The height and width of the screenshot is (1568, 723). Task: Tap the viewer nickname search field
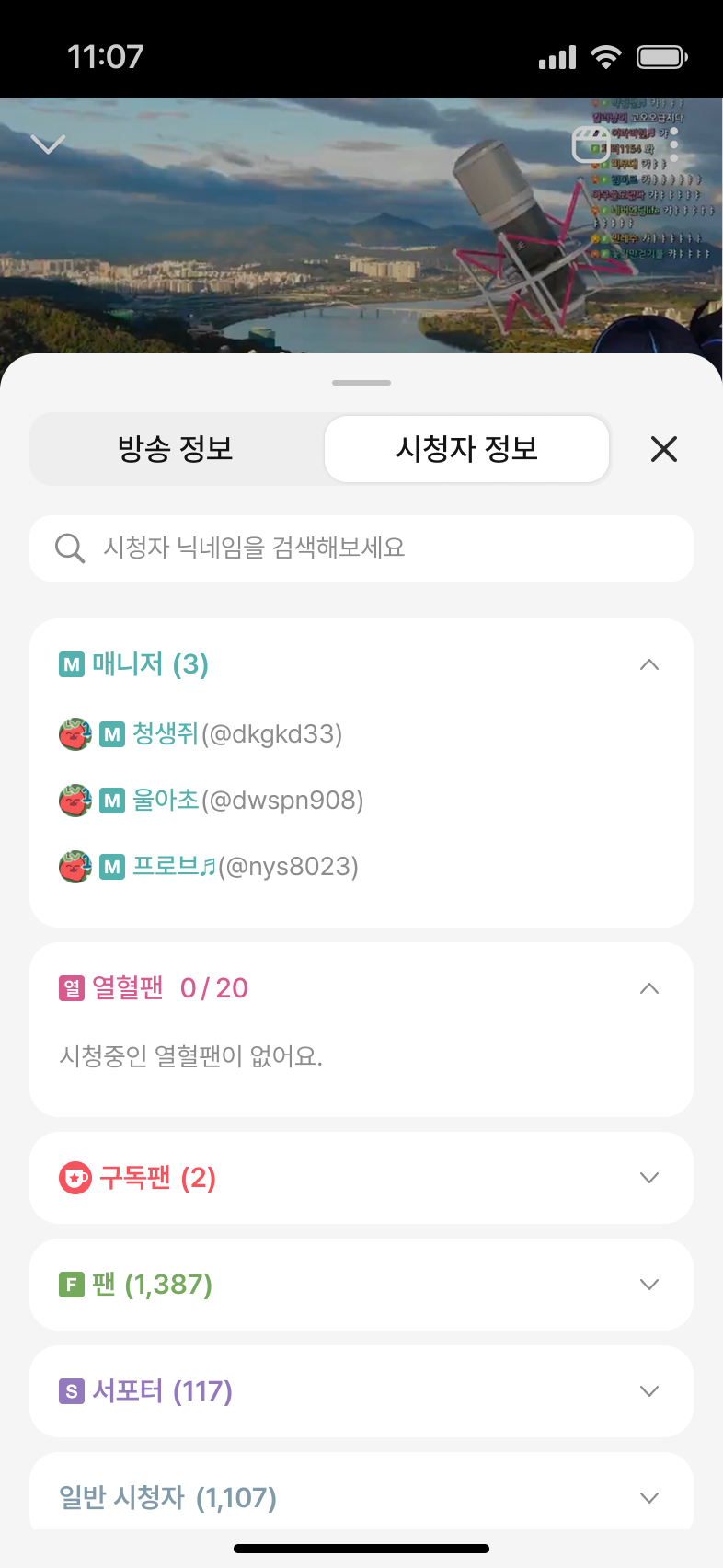361,548
